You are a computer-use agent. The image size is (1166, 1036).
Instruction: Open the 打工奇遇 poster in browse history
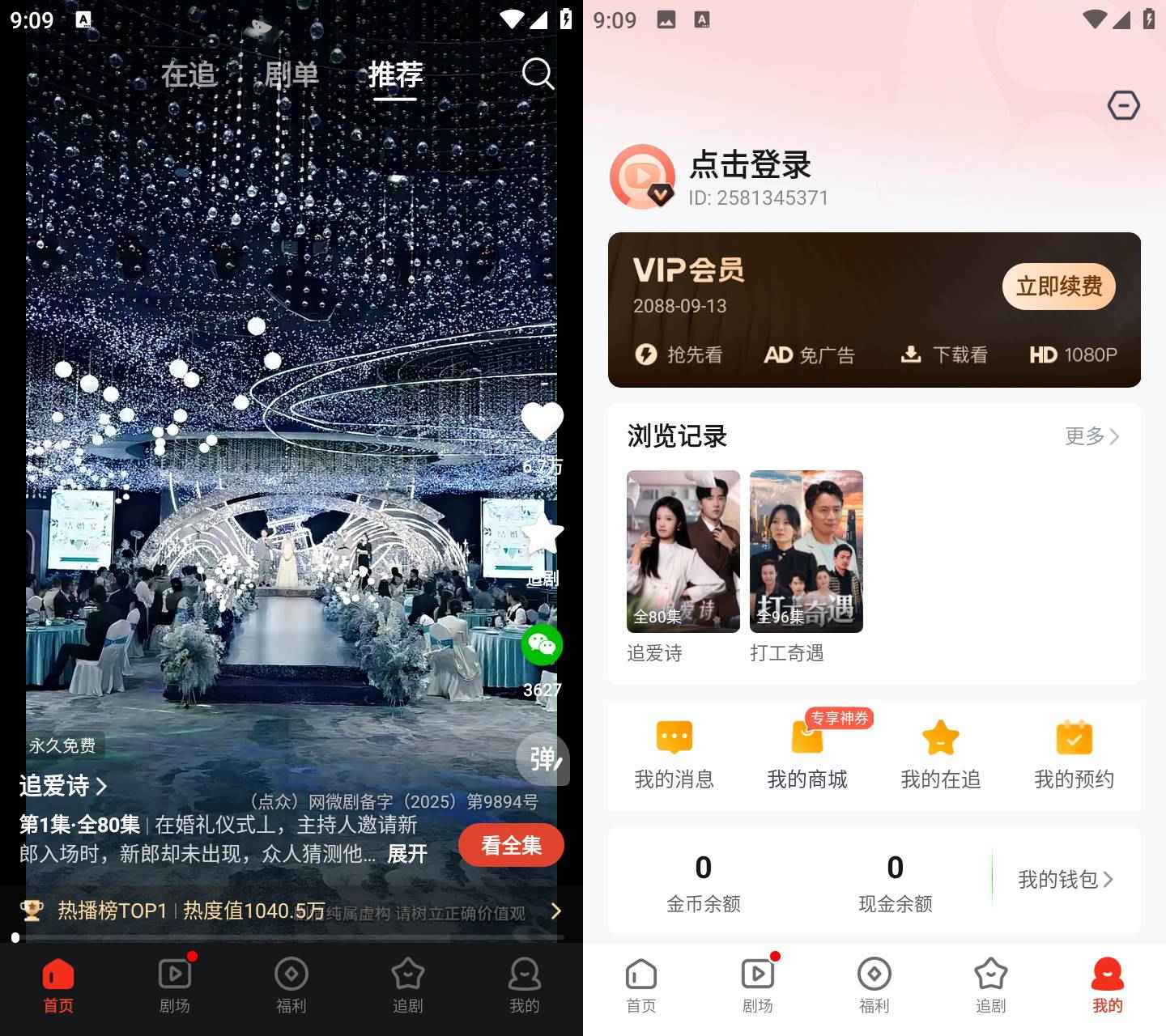(806, 551)
